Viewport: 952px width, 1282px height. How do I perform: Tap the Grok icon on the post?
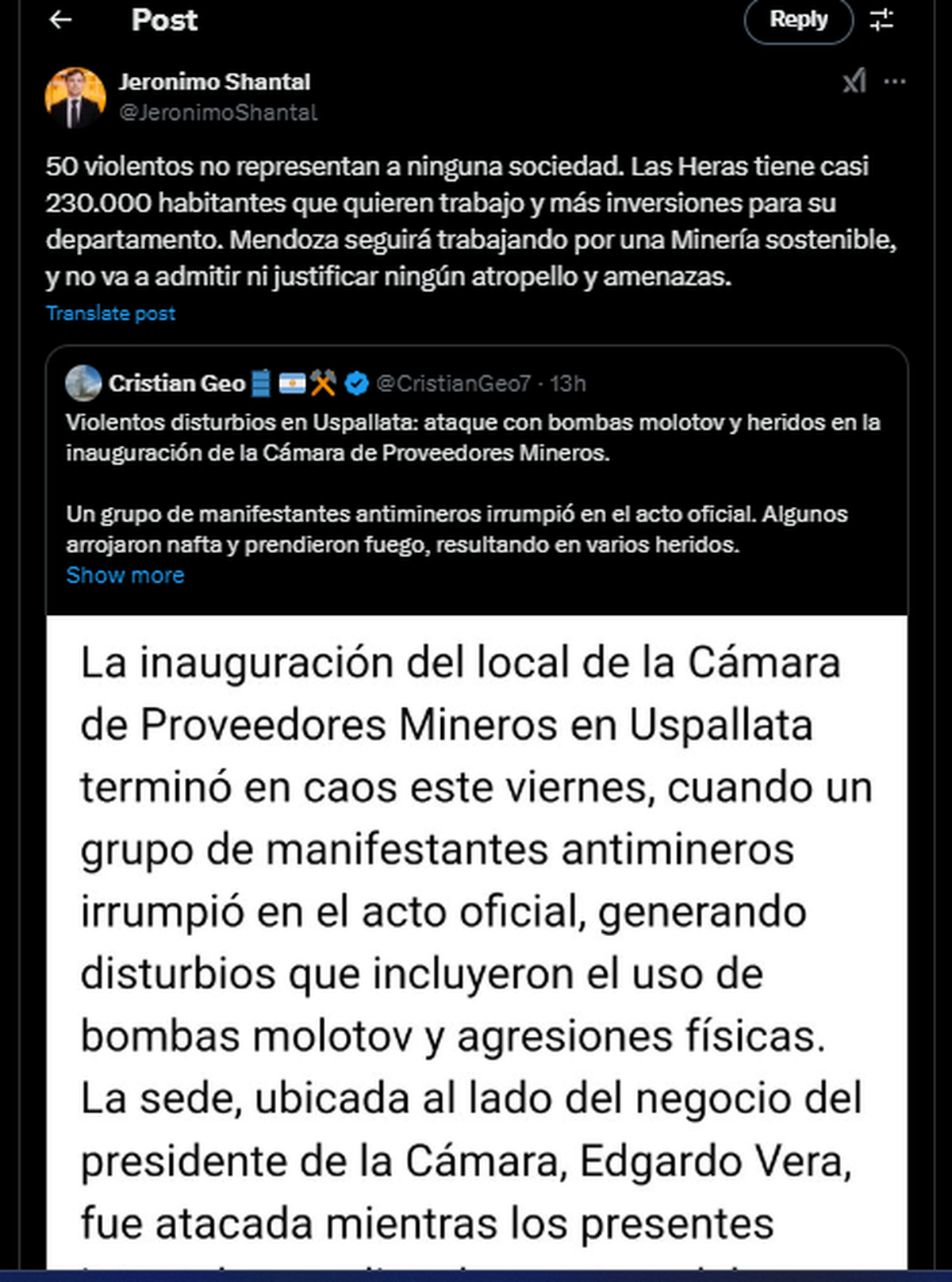pos(854,82)
